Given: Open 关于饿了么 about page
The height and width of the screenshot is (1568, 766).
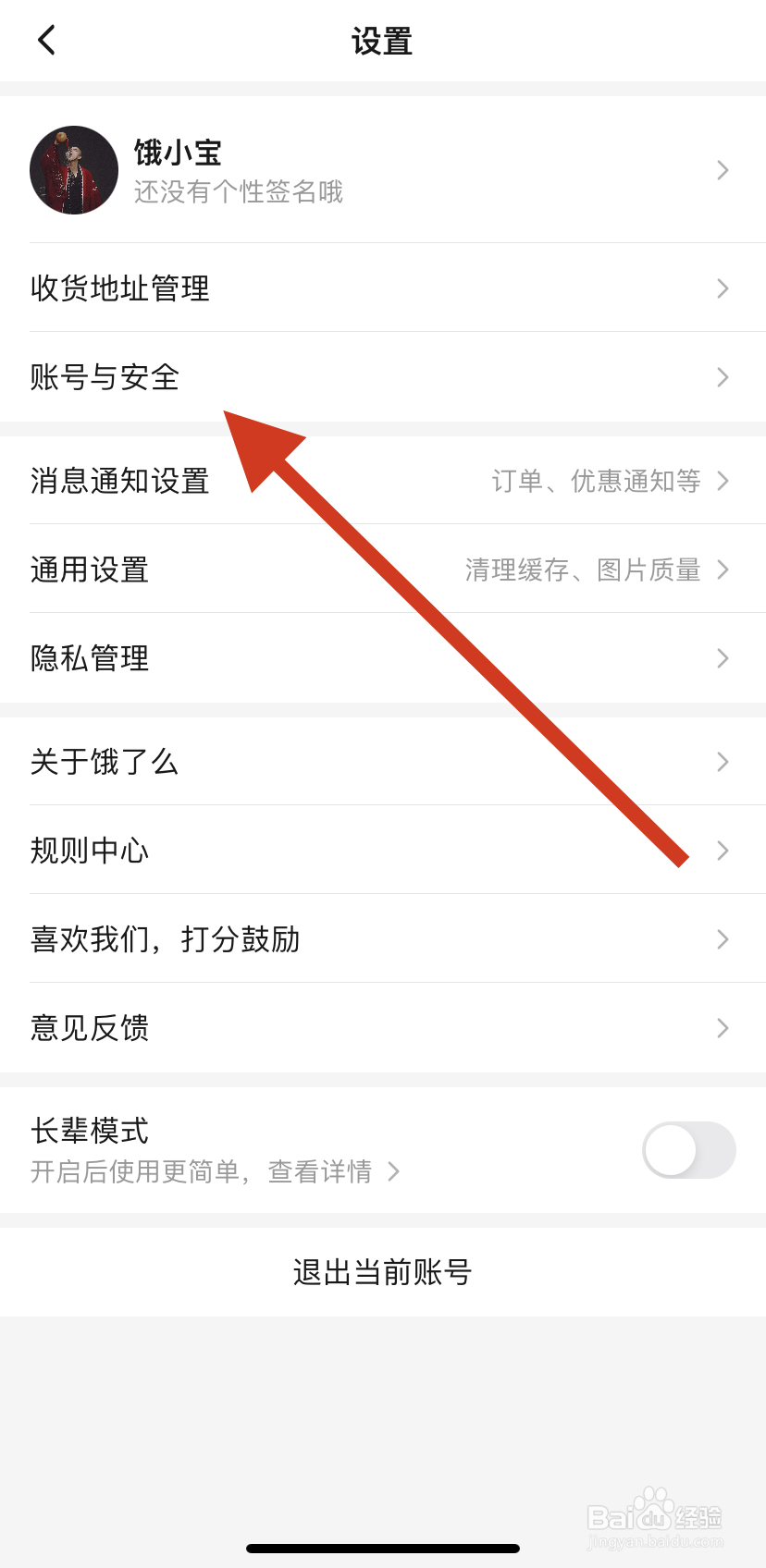Looking at the screenshot, I should click(383, 762).
